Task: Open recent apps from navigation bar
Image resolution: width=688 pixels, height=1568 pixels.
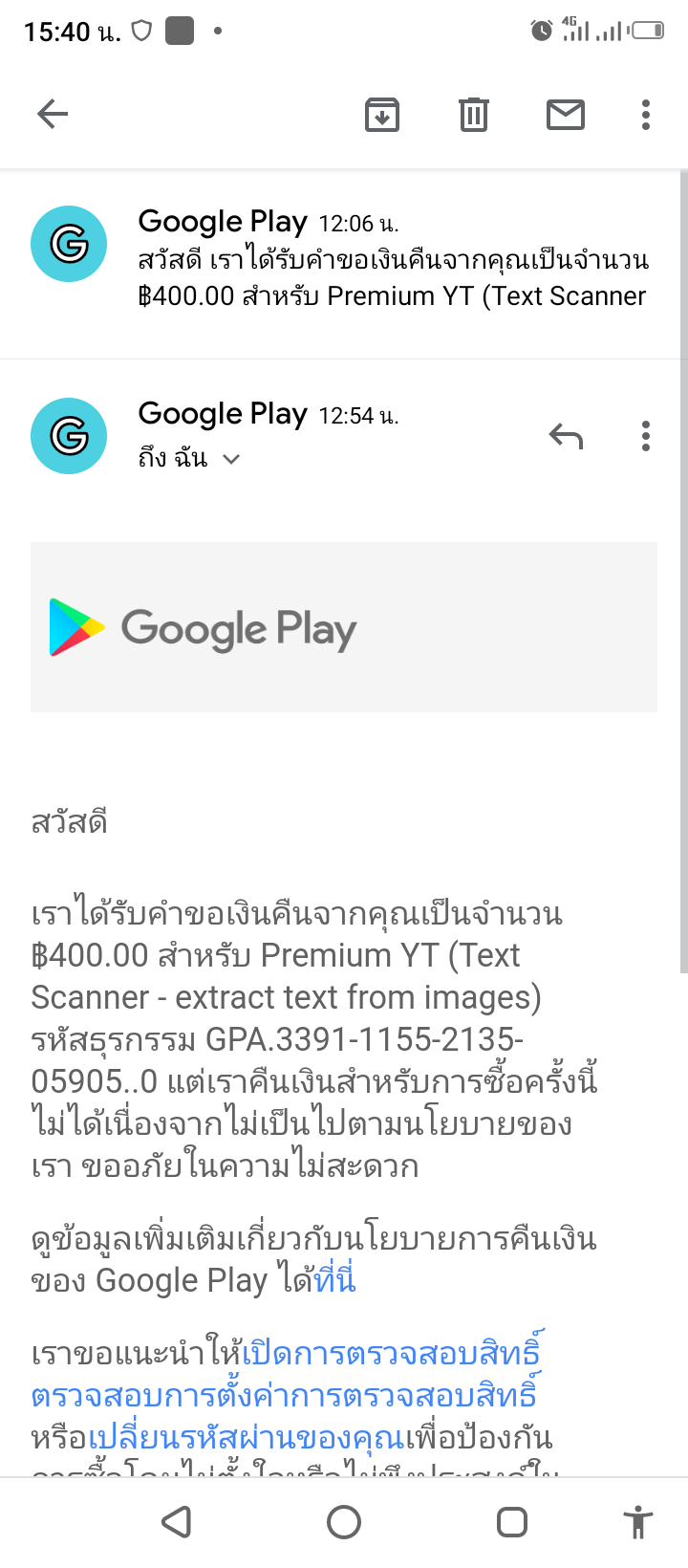Action: 512,1522
